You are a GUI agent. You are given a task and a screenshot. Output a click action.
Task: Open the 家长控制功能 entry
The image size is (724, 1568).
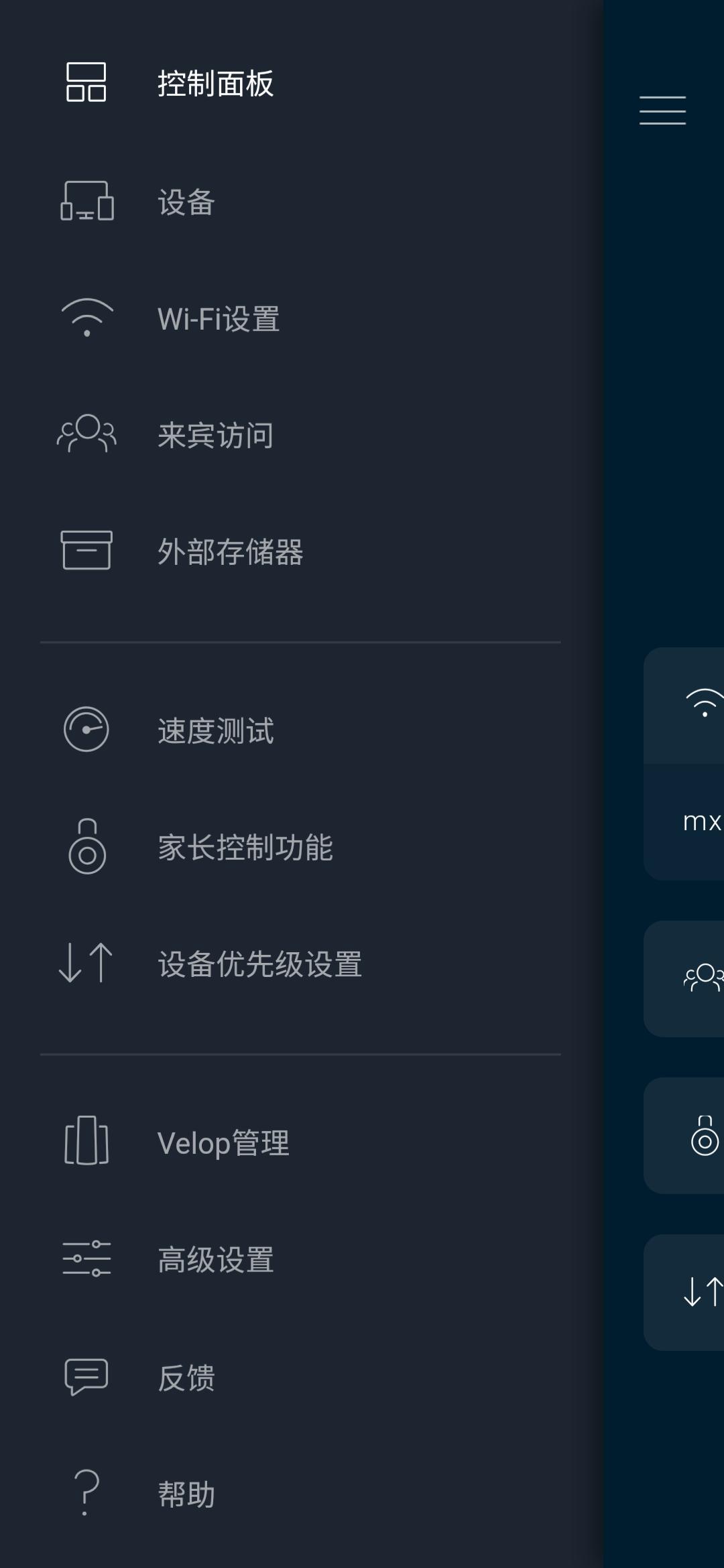pos(243,848)
